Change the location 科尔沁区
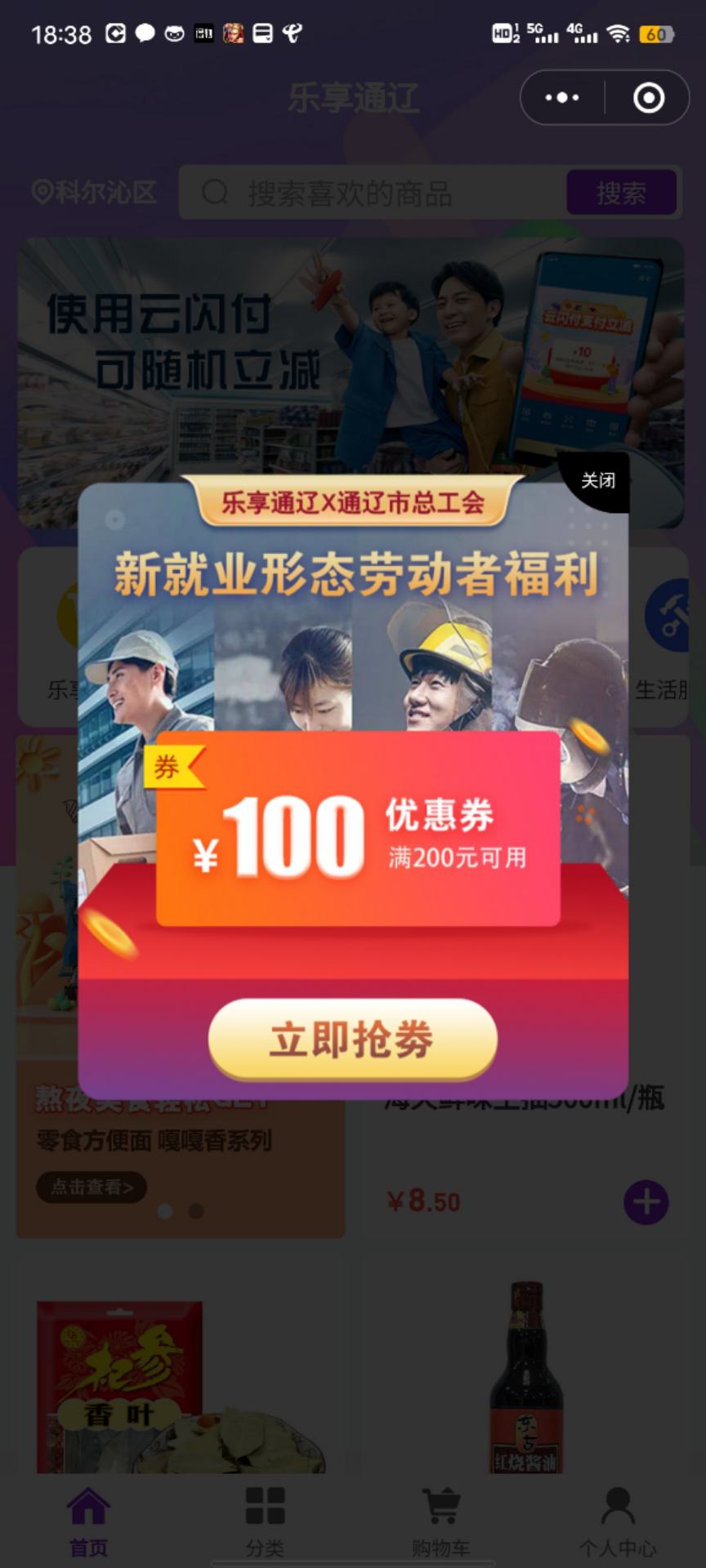Screen dimensions: 706x1568 click(95, 193)
